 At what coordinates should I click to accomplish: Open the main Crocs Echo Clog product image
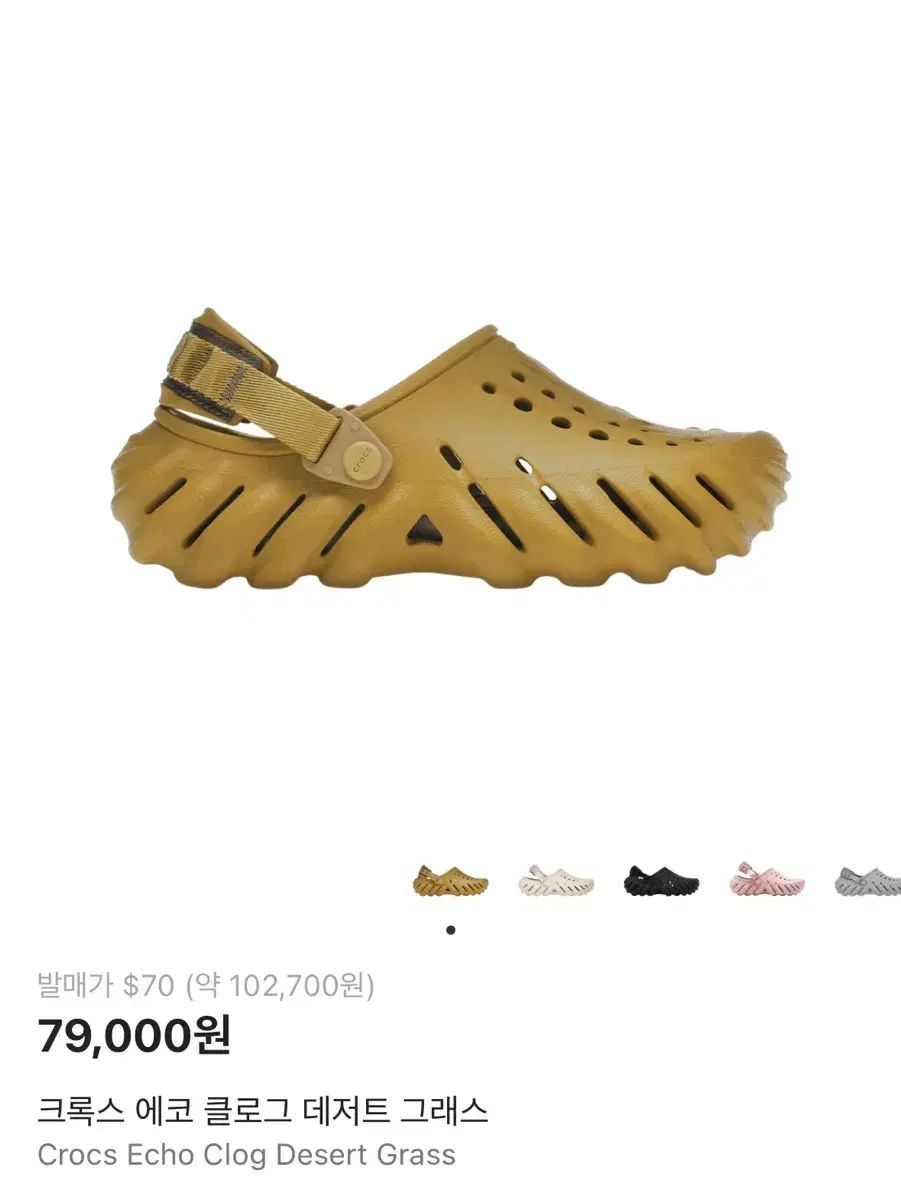[x=450, y=450]
